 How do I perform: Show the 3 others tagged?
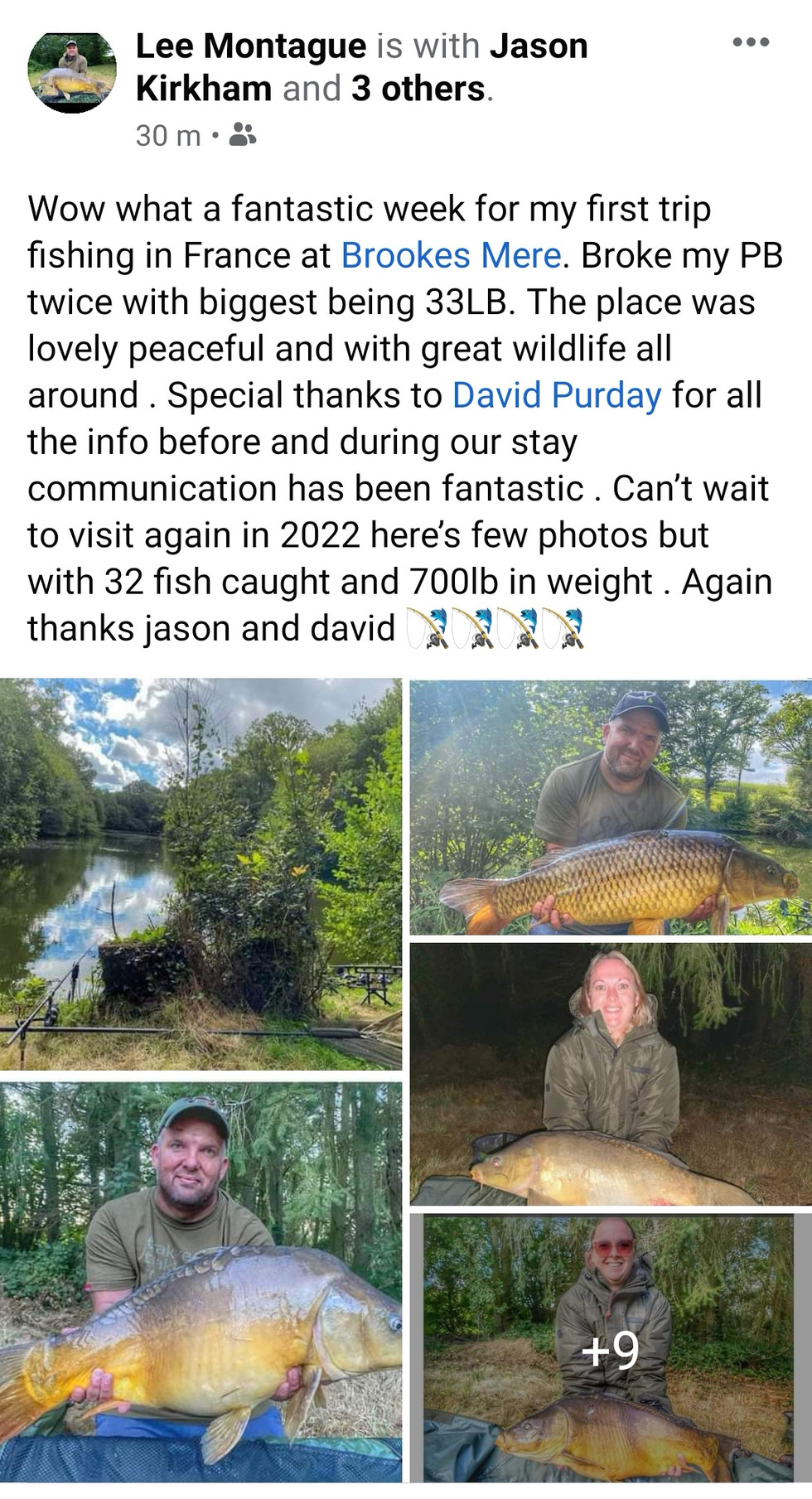point(418,88)
